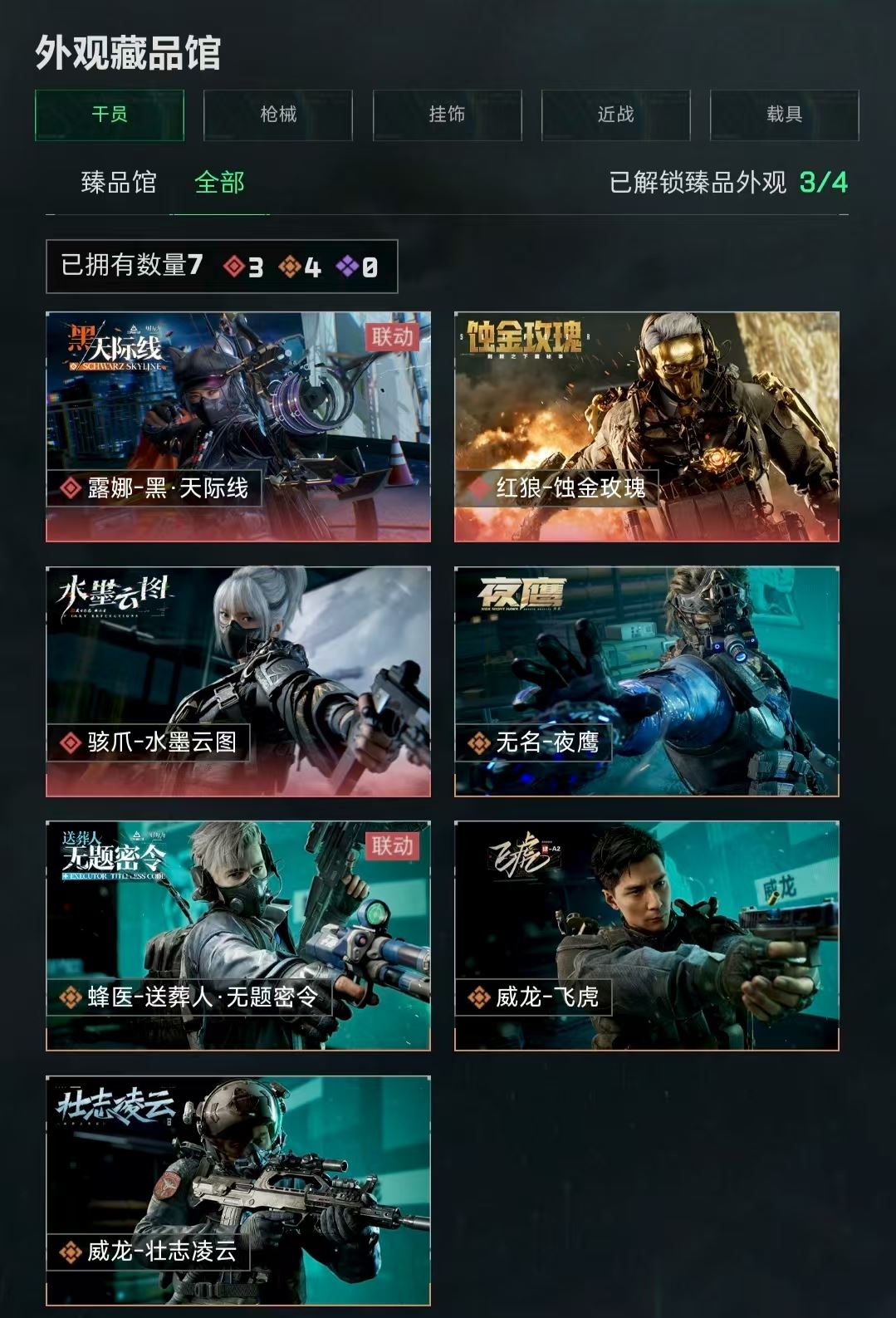Open the 威龙-壮志凌云 skin card
This screenshot has height=1318, width=896.
coord(238,1189)
